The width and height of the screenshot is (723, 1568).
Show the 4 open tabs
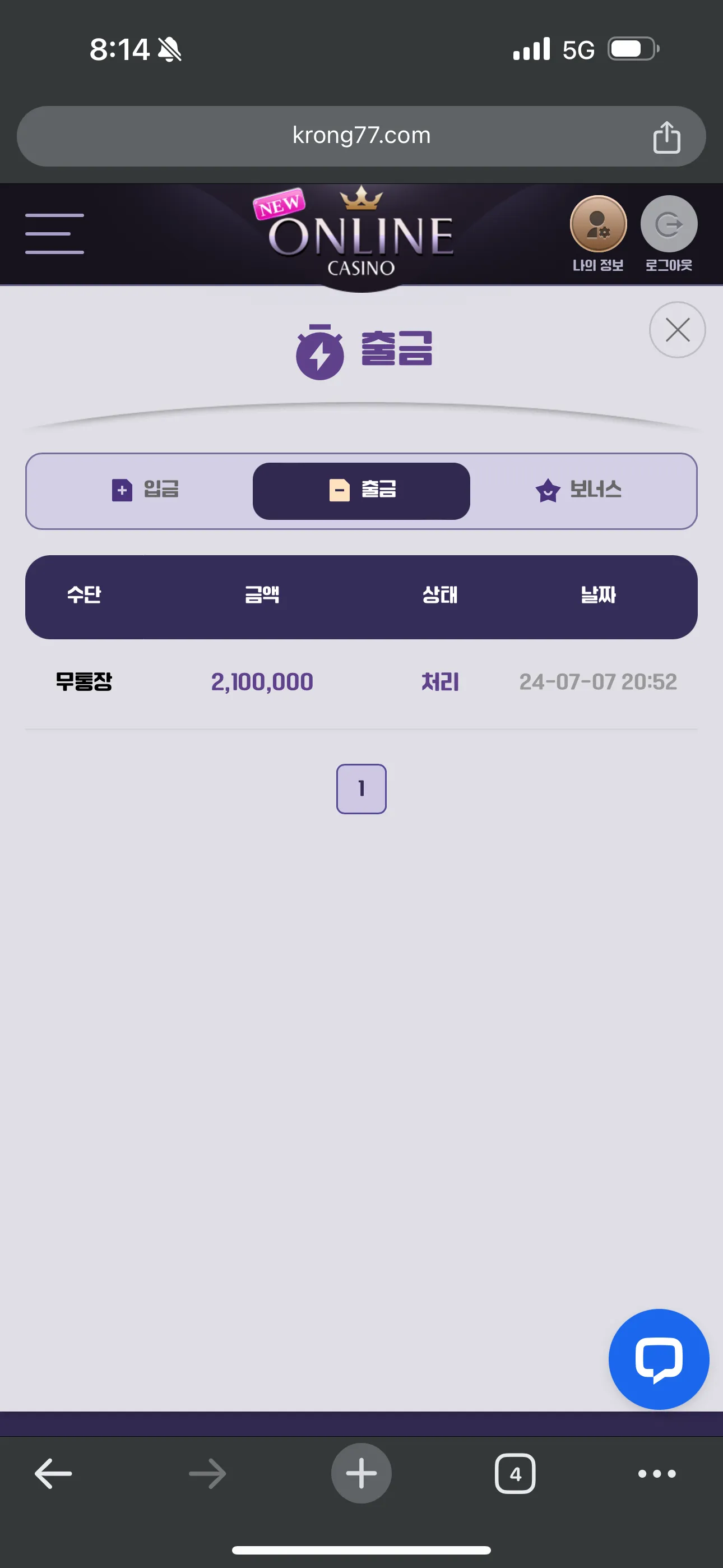(515, 1473)
